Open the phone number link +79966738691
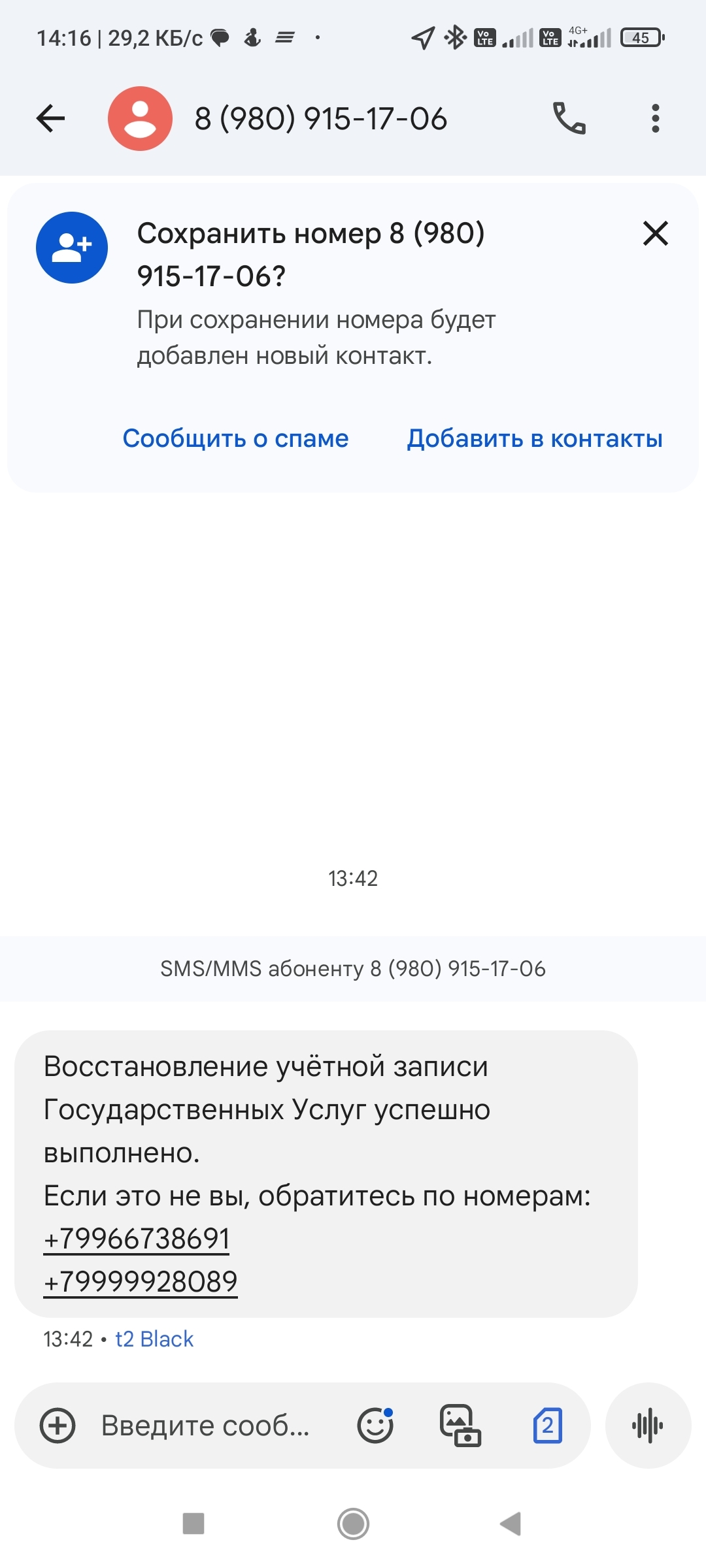The image size is (706, 1568). (x=137, y=1239)
